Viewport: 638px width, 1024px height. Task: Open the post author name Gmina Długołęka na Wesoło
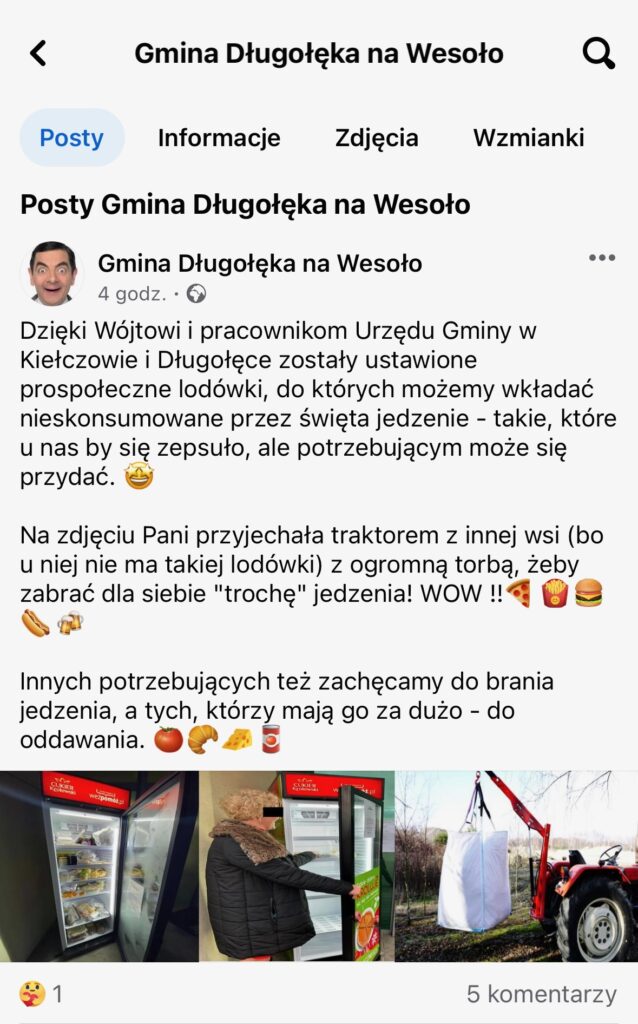tap(260, 263)
